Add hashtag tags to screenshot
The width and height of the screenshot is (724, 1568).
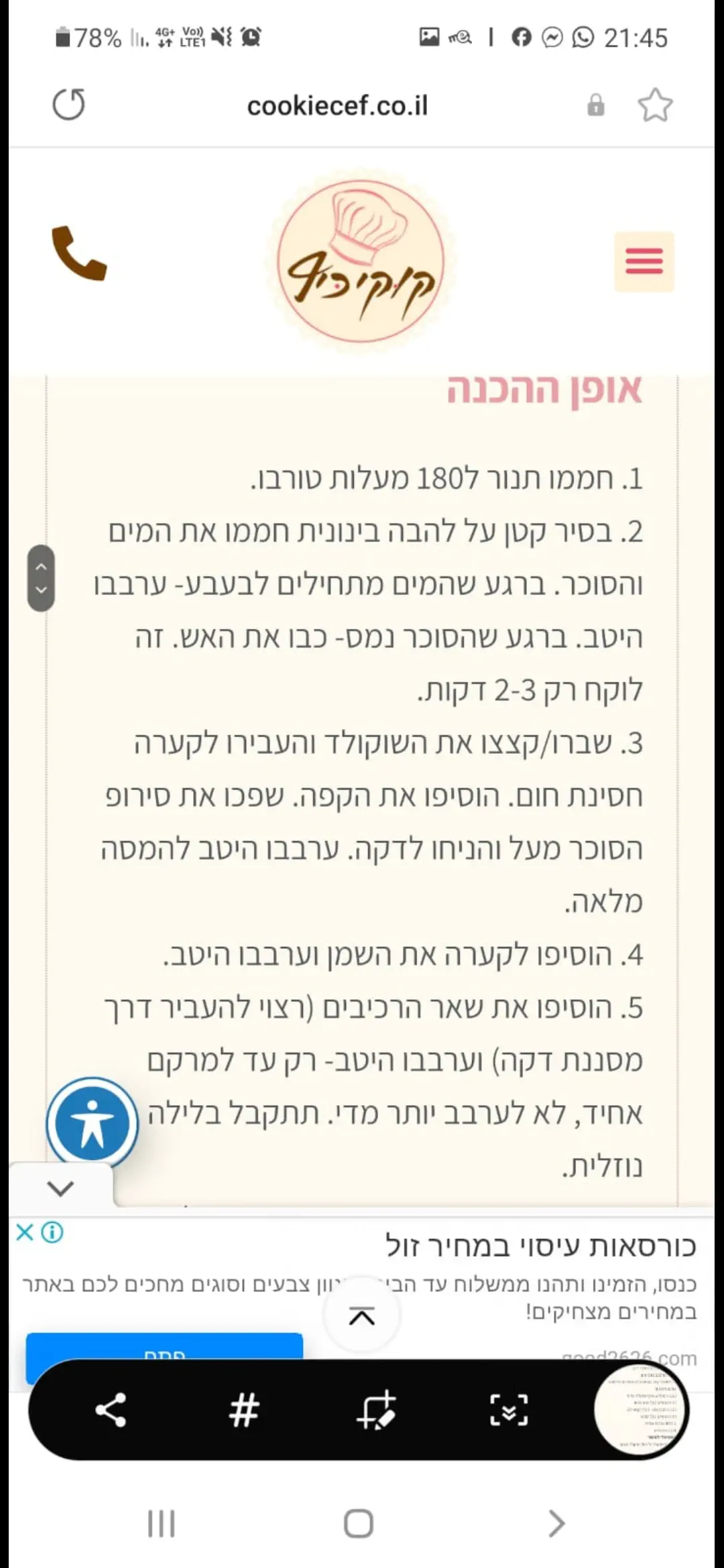click(x=244, y=1410)
